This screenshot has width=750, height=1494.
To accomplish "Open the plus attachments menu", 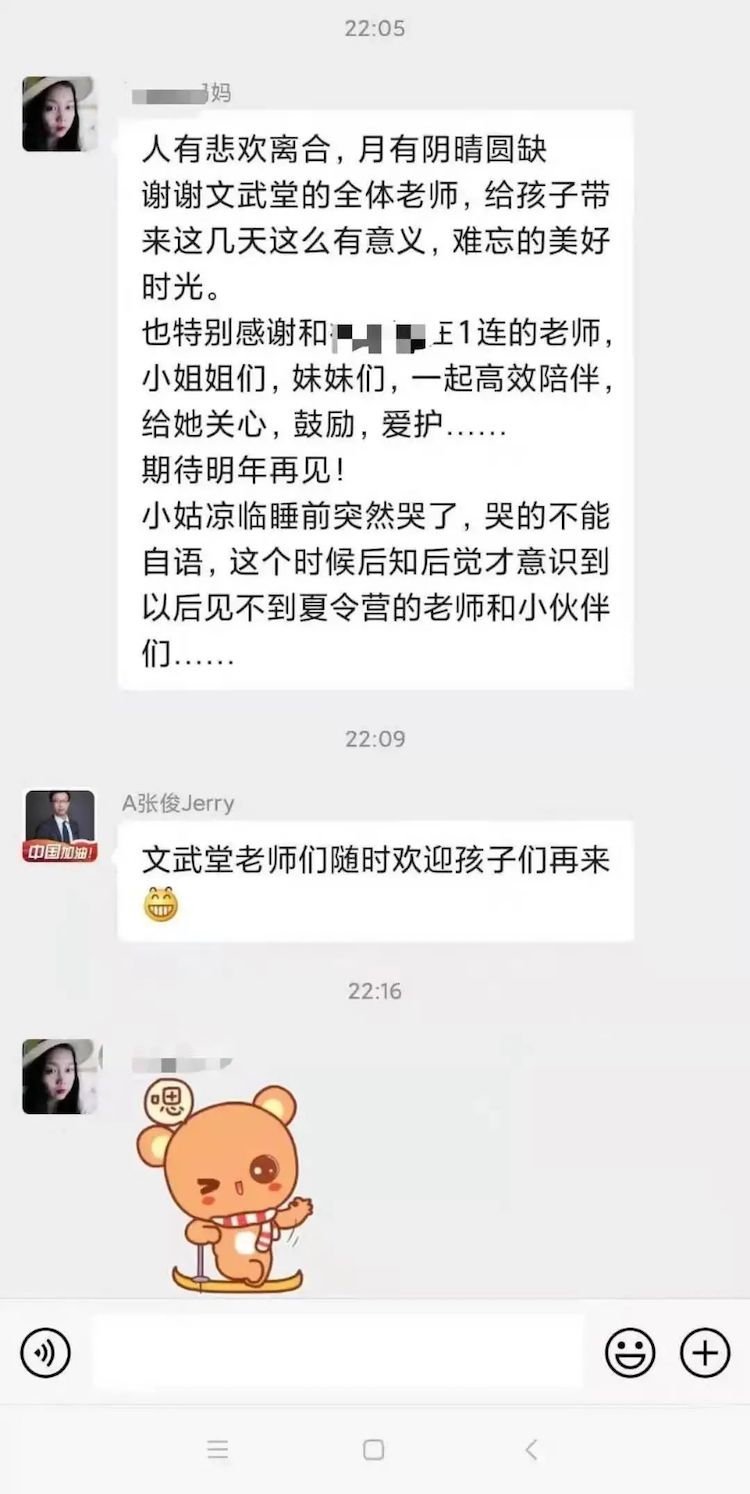I will tap(705, 1353).
